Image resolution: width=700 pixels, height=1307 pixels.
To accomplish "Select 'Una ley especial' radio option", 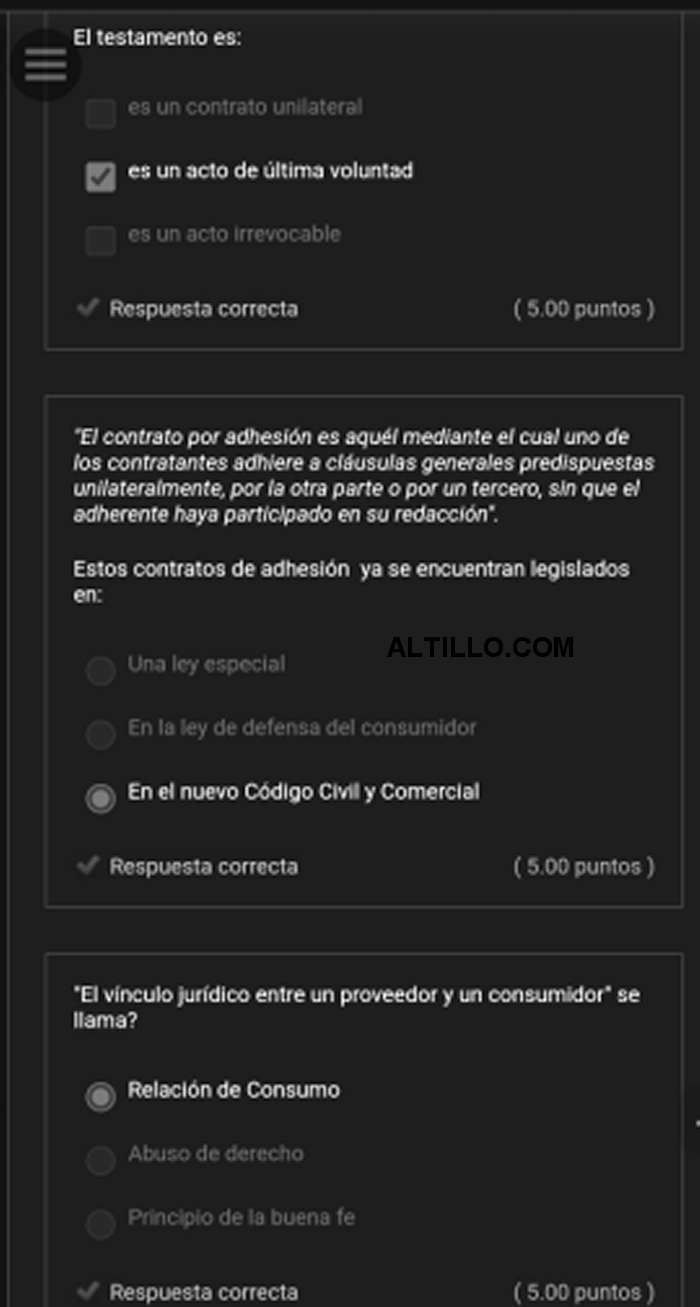I will click(x=100, y=671).
